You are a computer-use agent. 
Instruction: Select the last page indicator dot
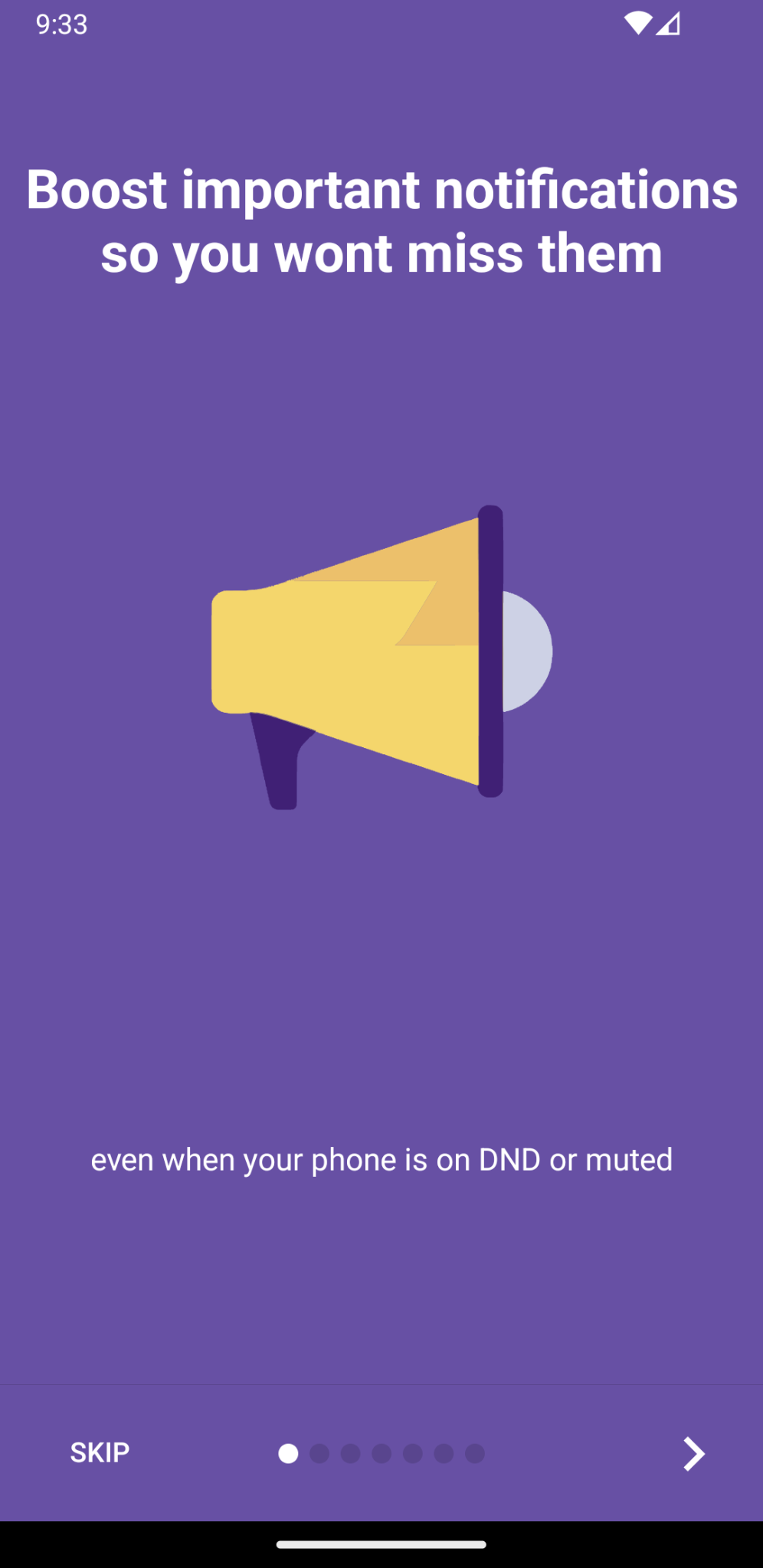coord(475,1451)
